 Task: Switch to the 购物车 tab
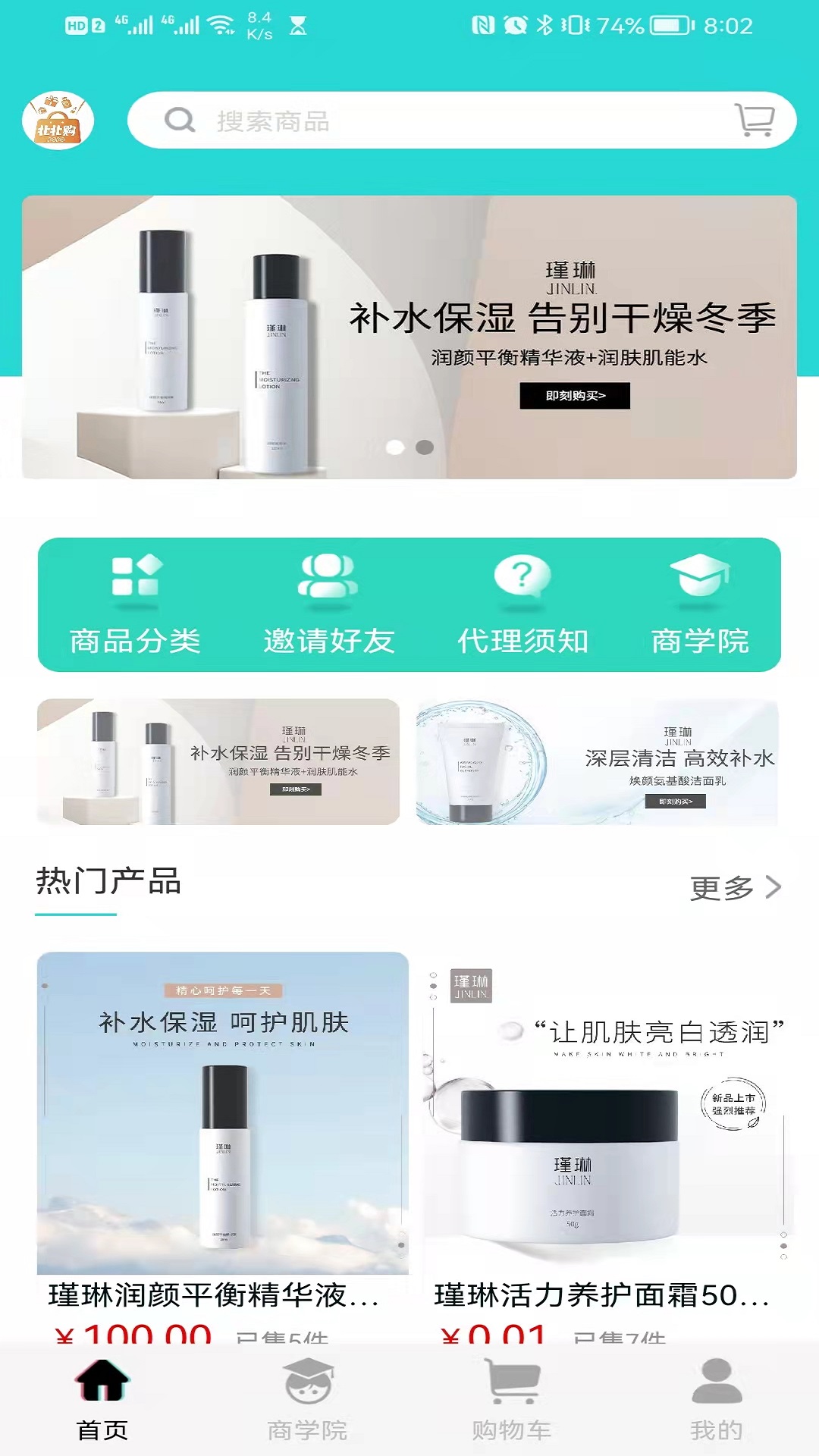click(x=512, y=1399)
